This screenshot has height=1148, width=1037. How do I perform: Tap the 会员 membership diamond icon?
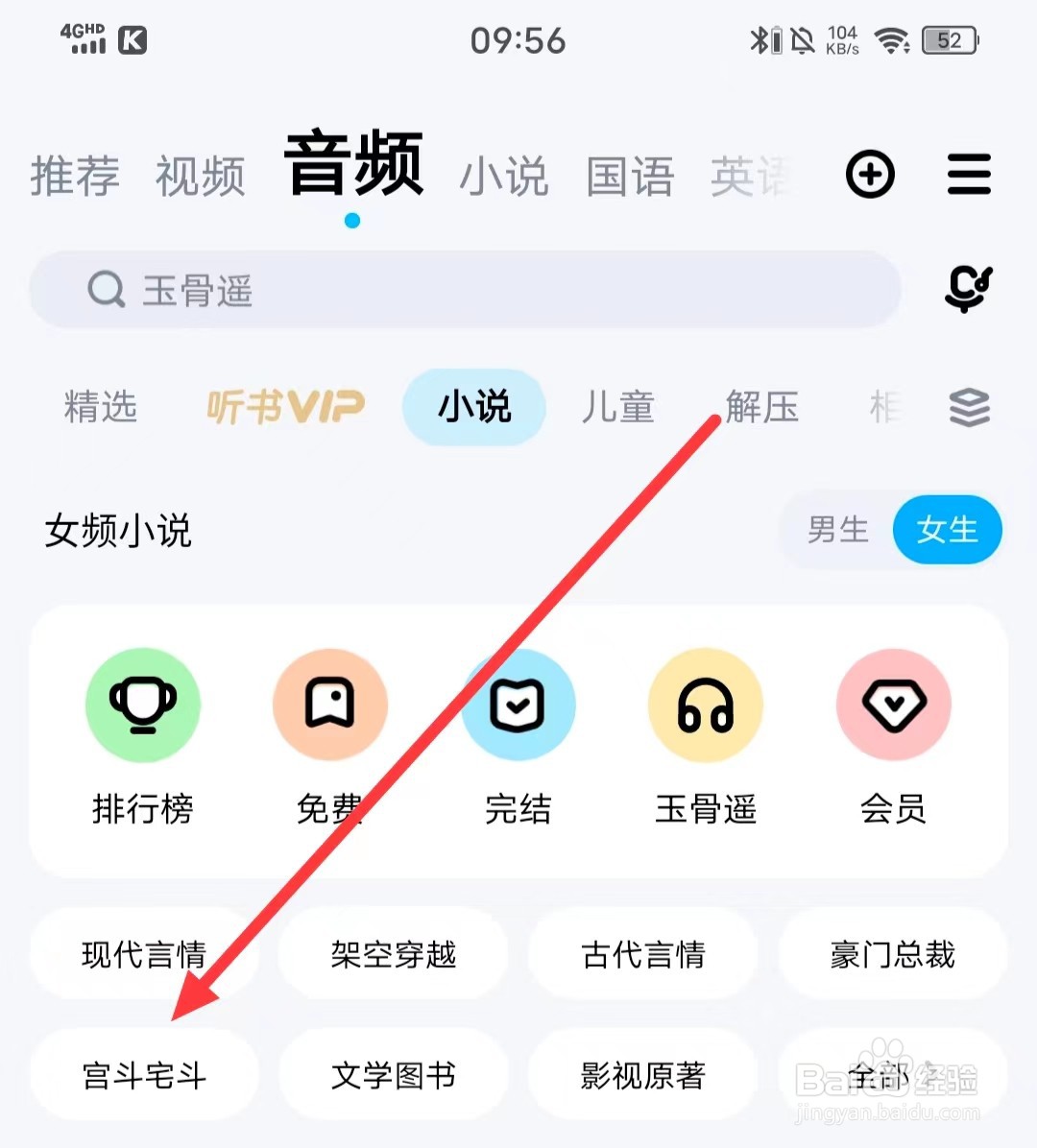point(894,706)
